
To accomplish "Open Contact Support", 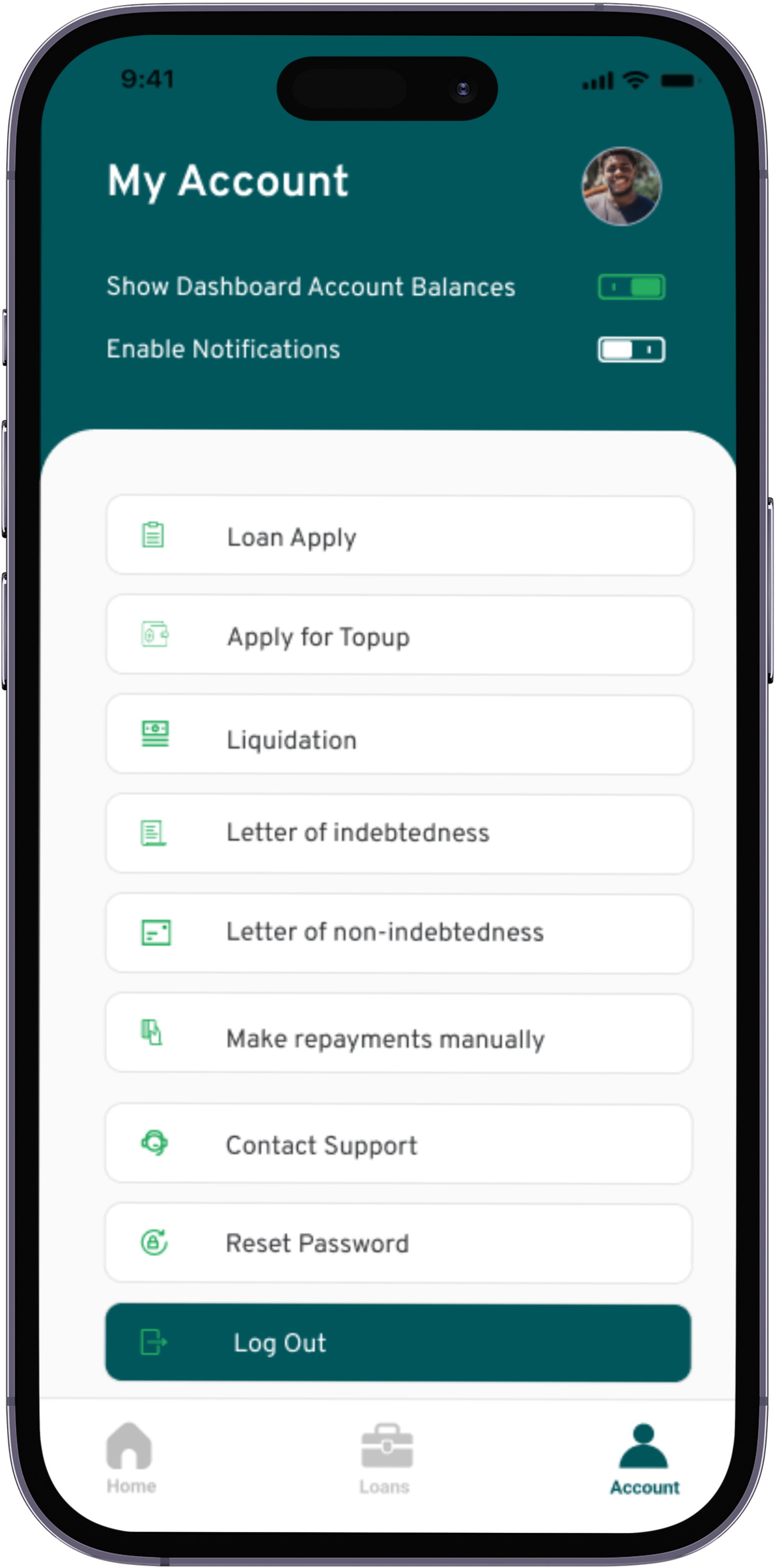I will (x=399, y=1144).
